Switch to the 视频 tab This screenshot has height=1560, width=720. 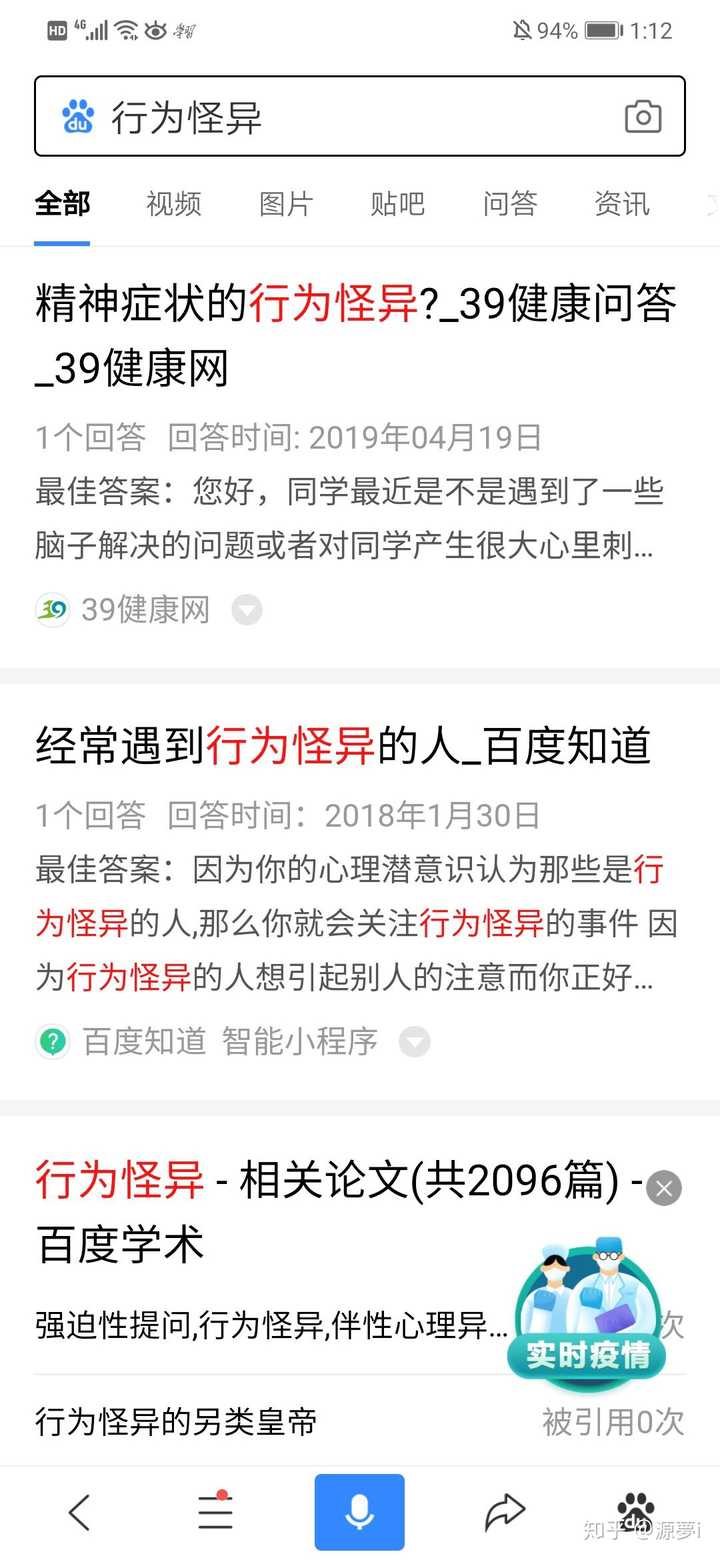172,204
